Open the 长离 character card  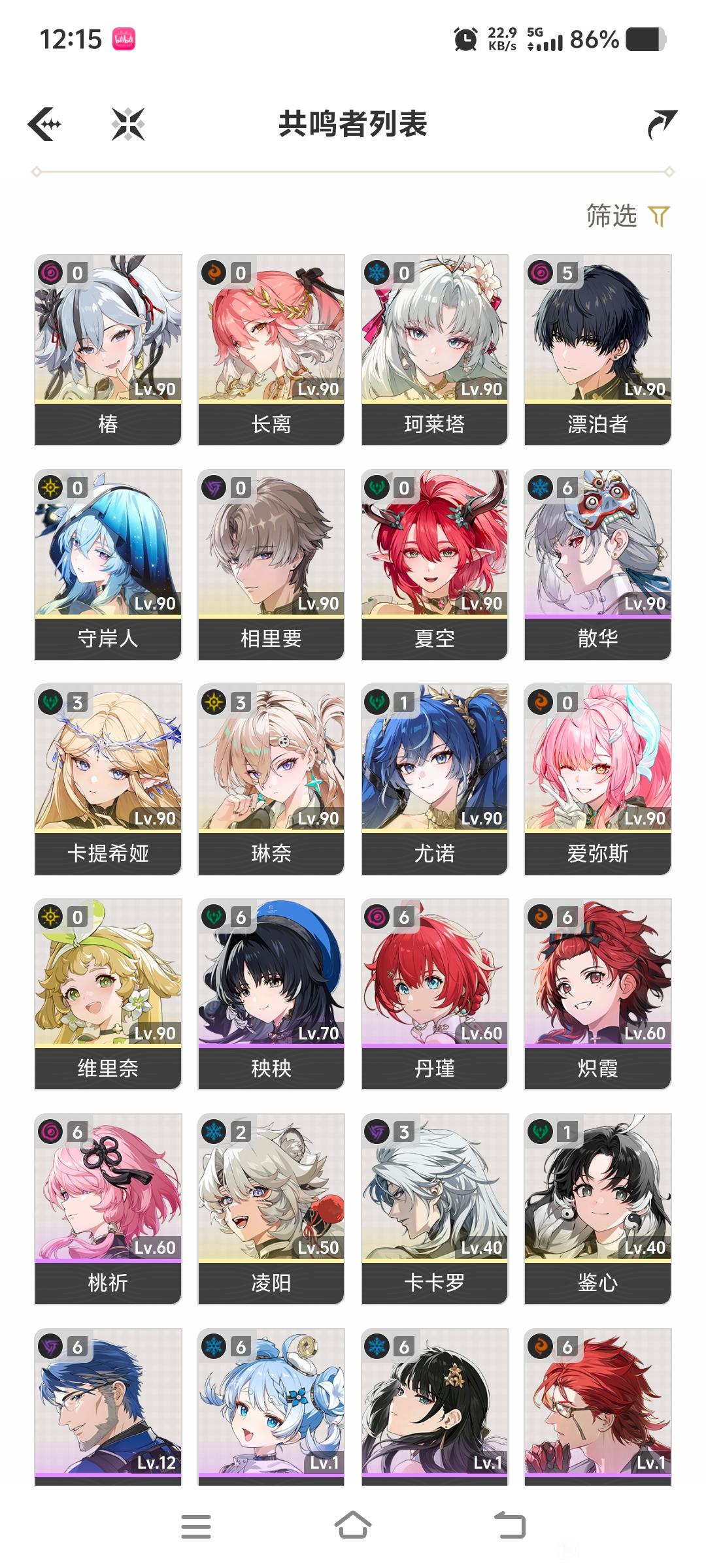(x=271, y=350)
